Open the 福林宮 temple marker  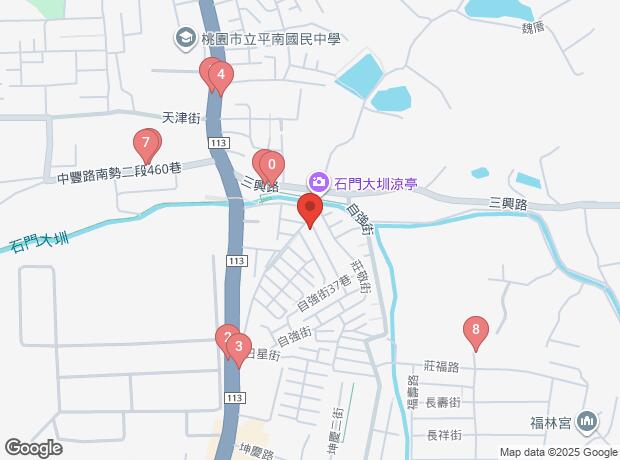click(x=587, y=421)
